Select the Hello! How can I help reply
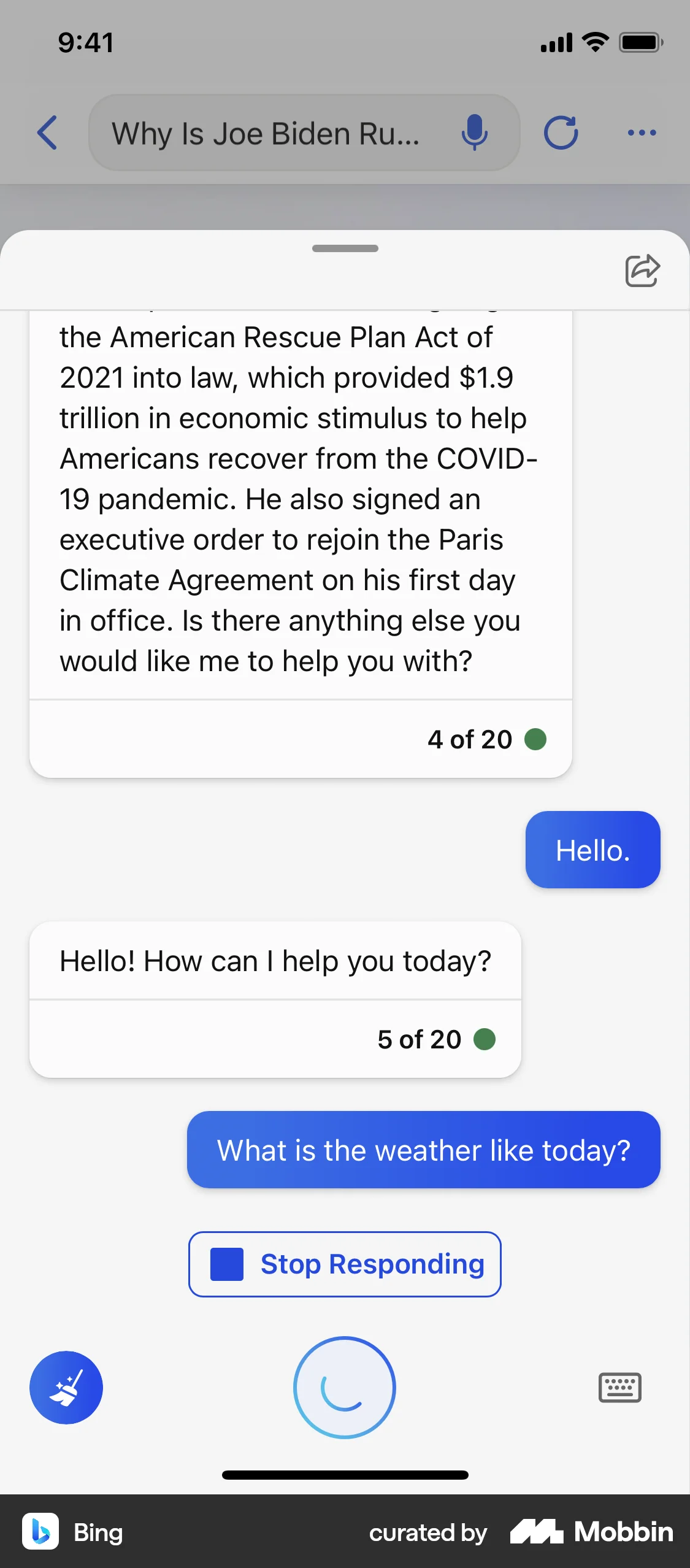 point(275,961)
